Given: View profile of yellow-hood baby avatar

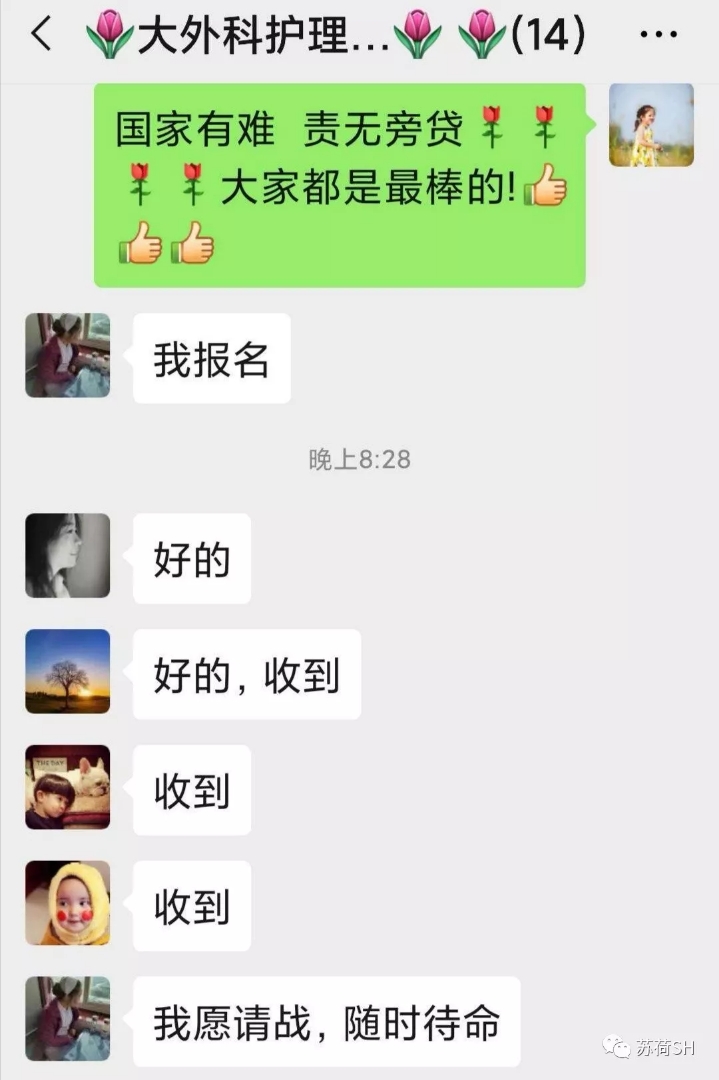Looking at the screenshot, I should pos(68,903).
